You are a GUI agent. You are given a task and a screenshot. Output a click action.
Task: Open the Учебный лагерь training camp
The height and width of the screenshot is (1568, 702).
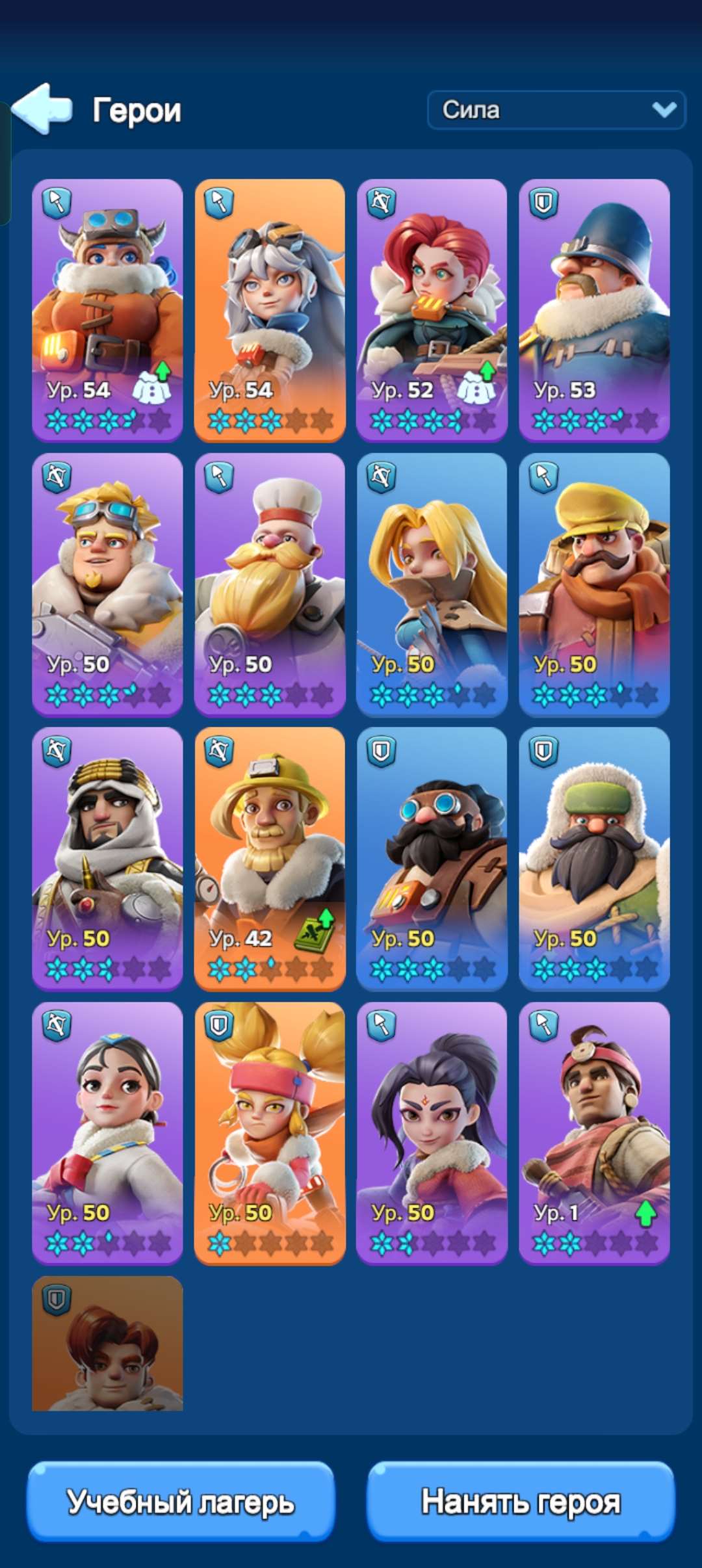pyautogui.click(x=181, y=1502)
